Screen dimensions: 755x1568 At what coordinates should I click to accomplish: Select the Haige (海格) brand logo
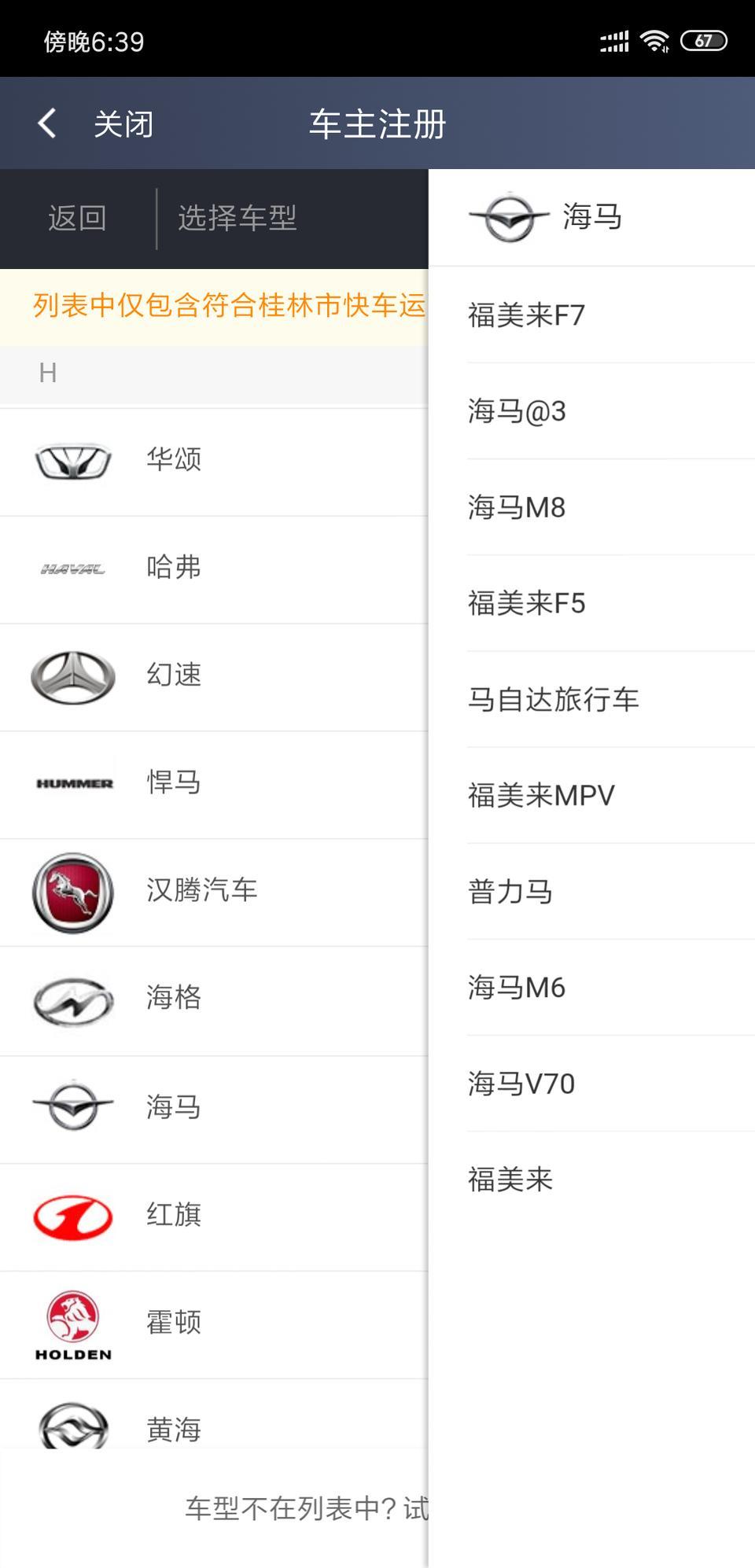(72, 999)
